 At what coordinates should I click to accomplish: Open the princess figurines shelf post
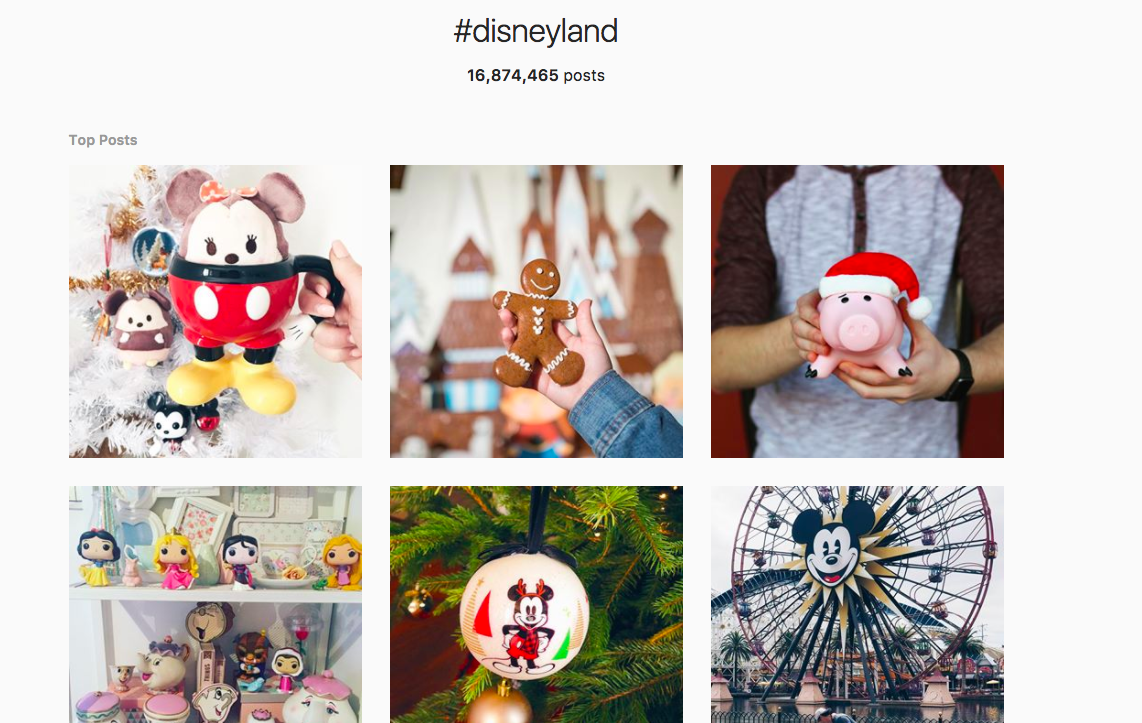coord(215,604)
